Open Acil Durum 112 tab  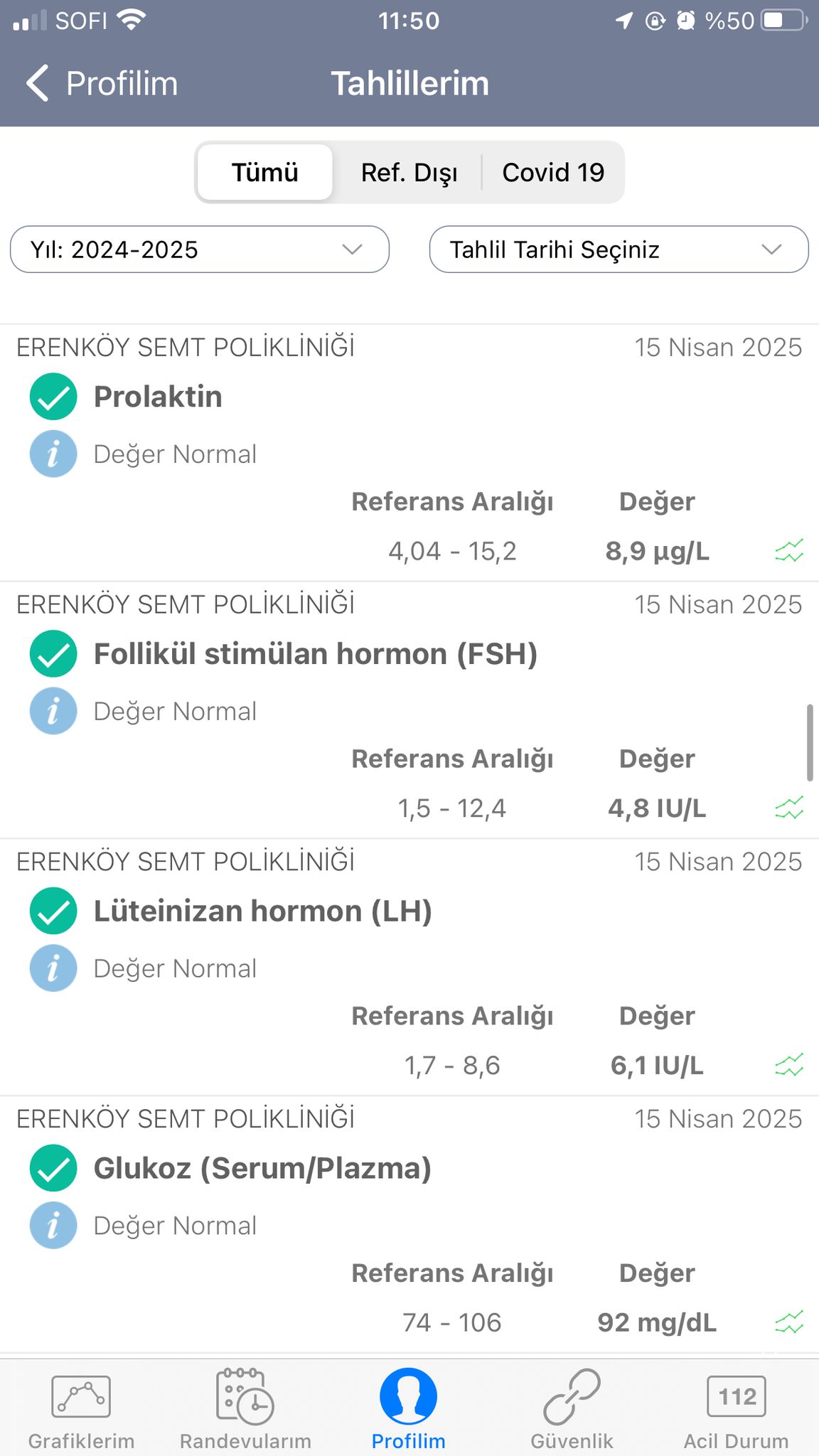coord(737,1409)
